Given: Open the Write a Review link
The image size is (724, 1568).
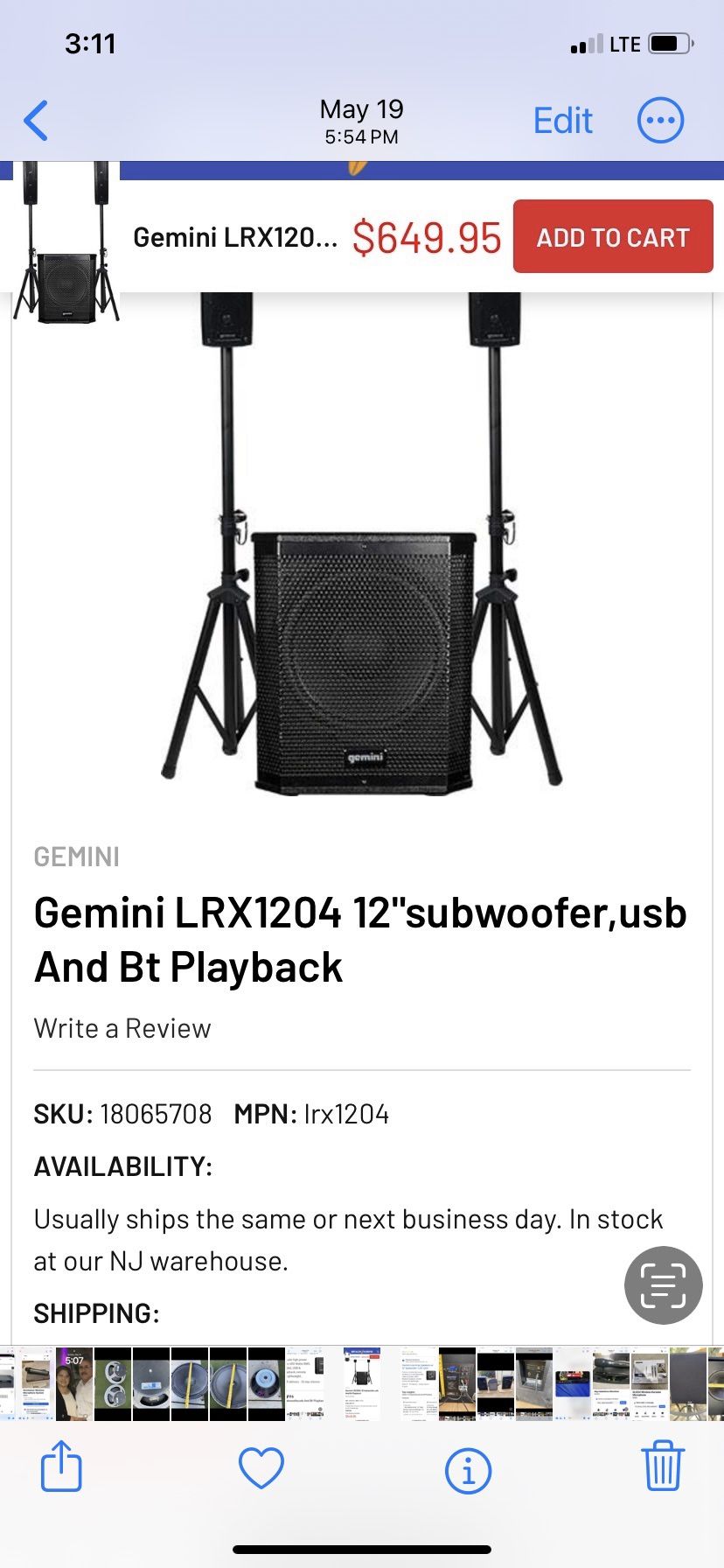Looking at the screenshot, I should tap(122, 1028).
